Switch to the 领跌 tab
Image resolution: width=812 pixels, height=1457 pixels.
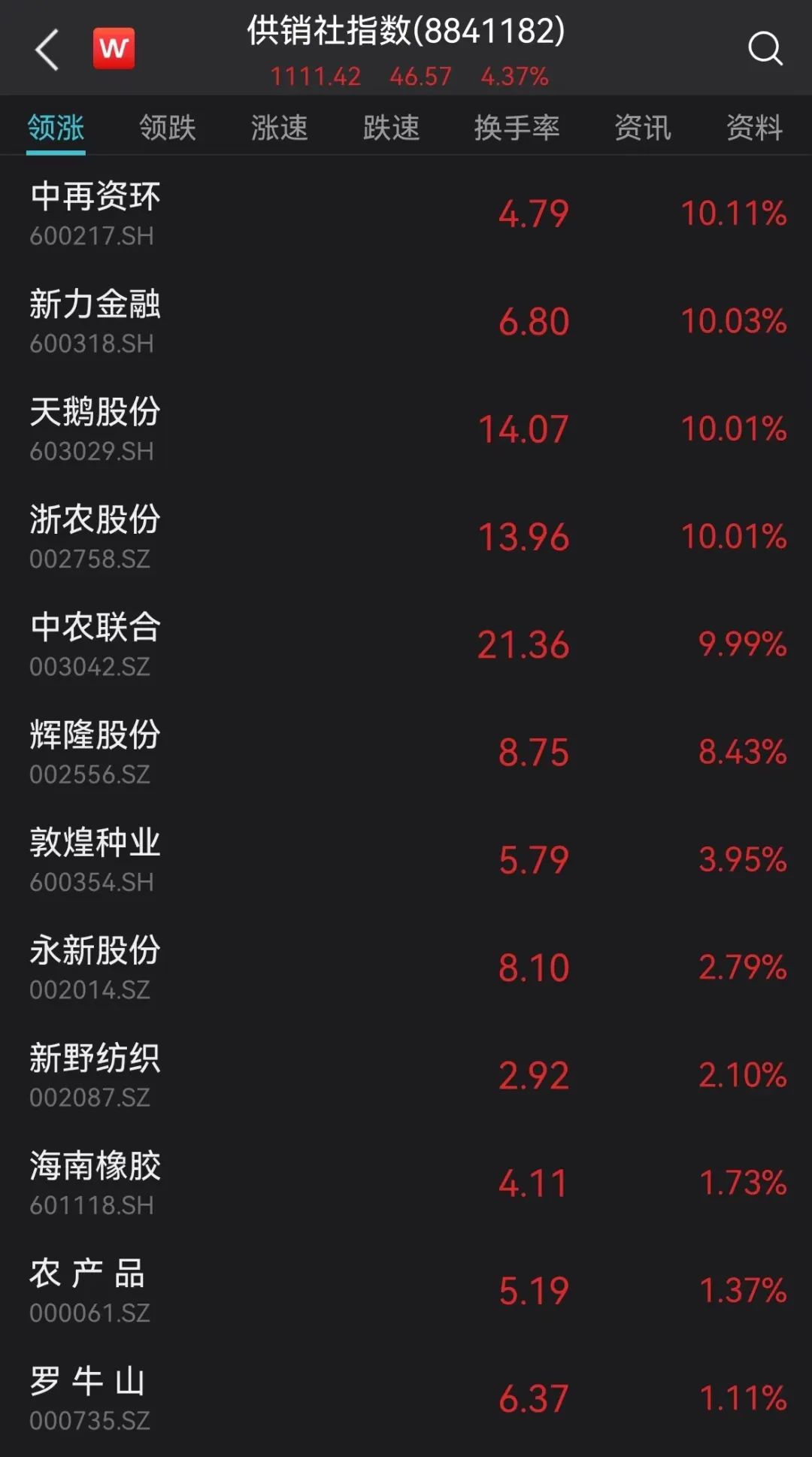[168, 128]
